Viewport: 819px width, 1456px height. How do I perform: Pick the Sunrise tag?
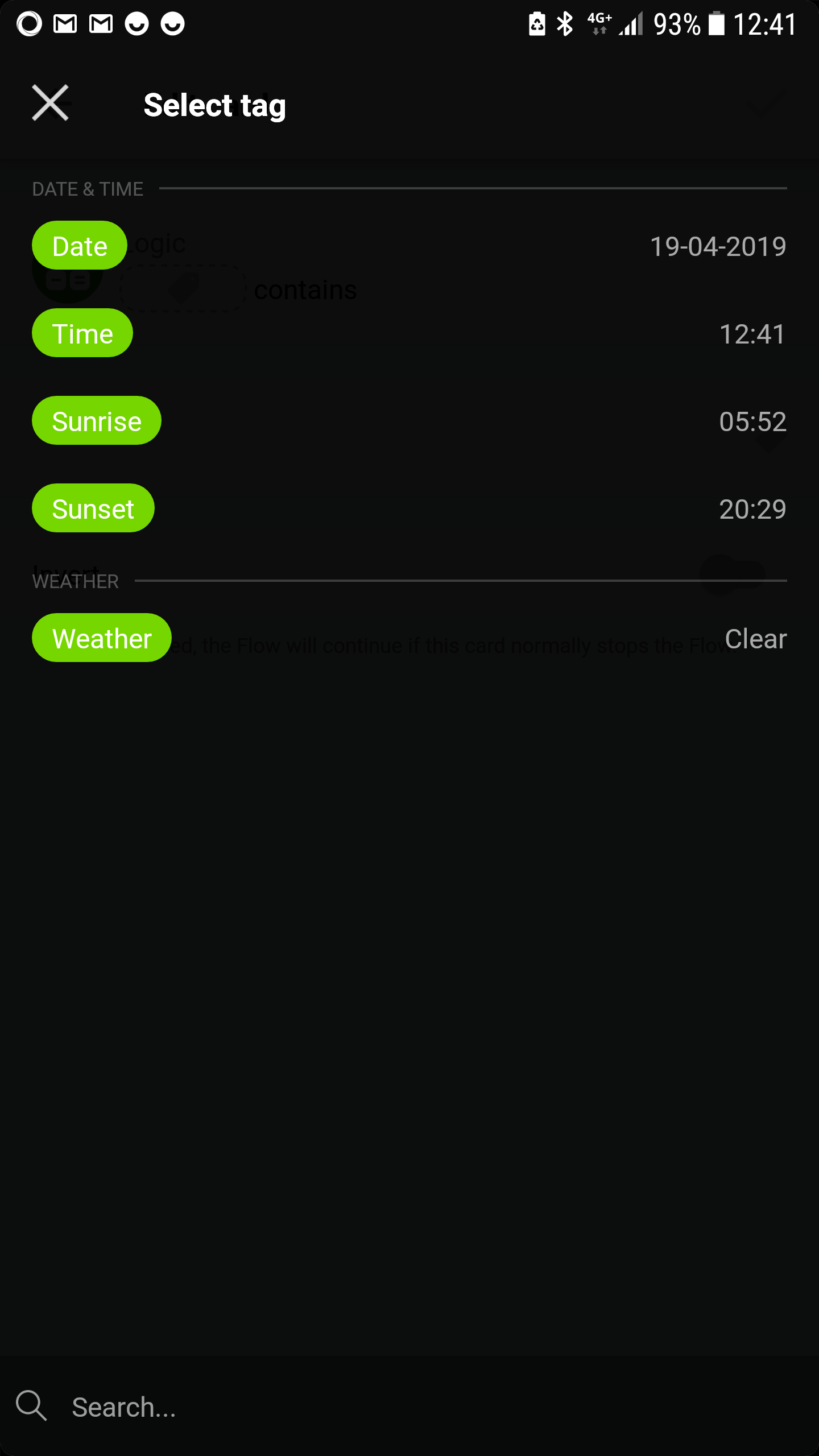tap(97, 421)
